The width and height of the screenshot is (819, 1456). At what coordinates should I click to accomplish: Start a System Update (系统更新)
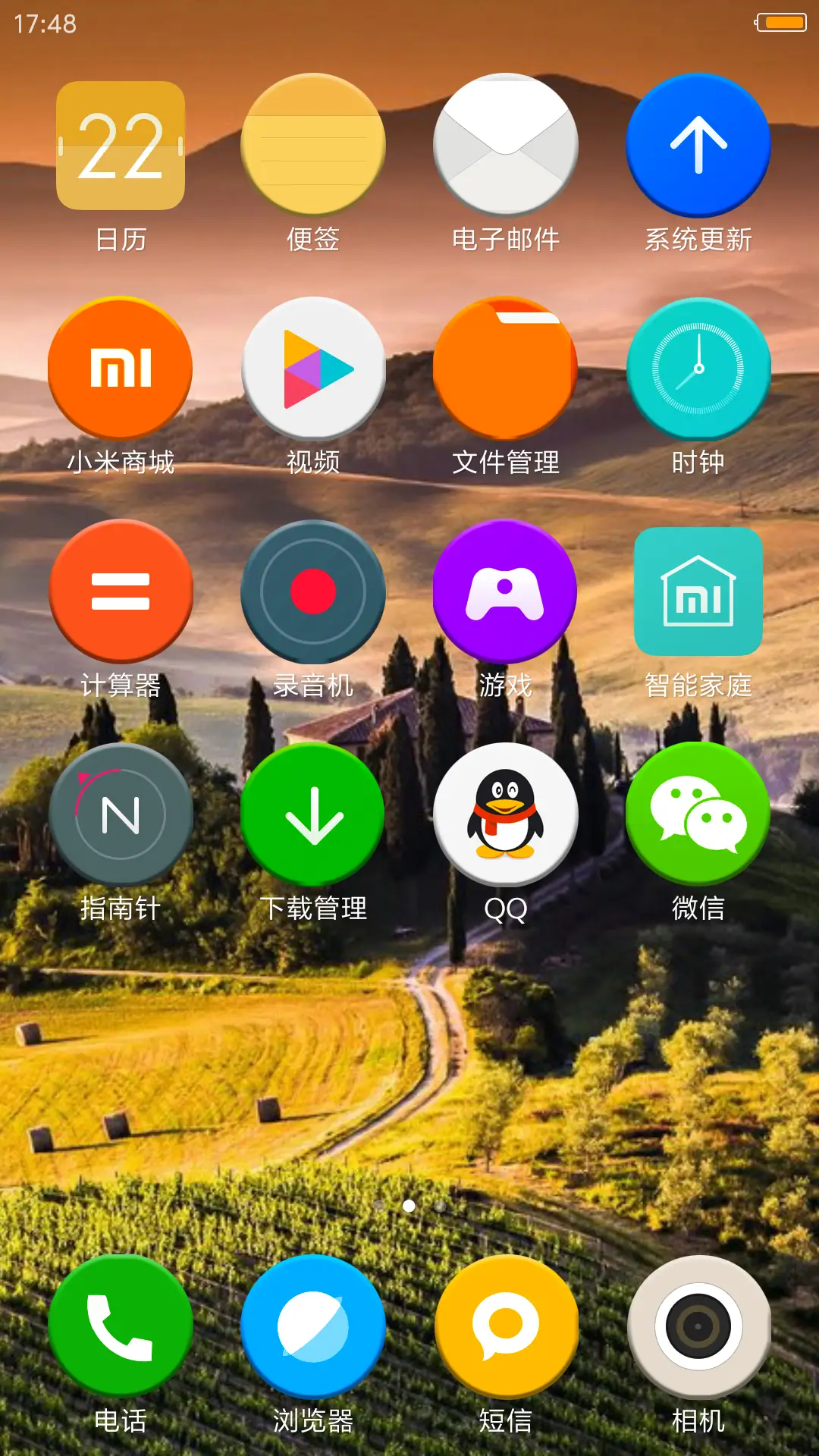click(x=698, y=148)
